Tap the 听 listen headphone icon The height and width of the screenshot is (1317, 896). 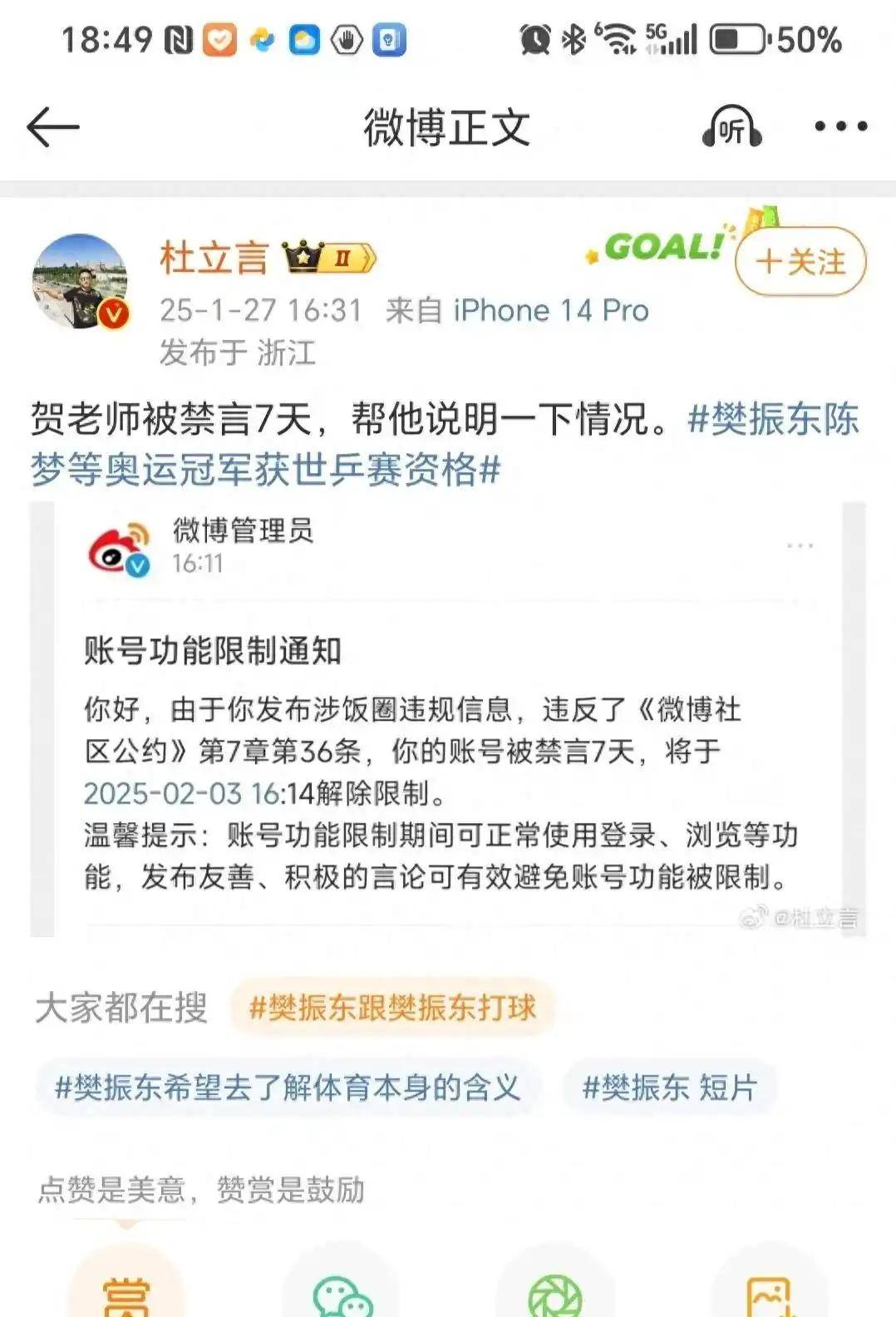click(731, 127)
